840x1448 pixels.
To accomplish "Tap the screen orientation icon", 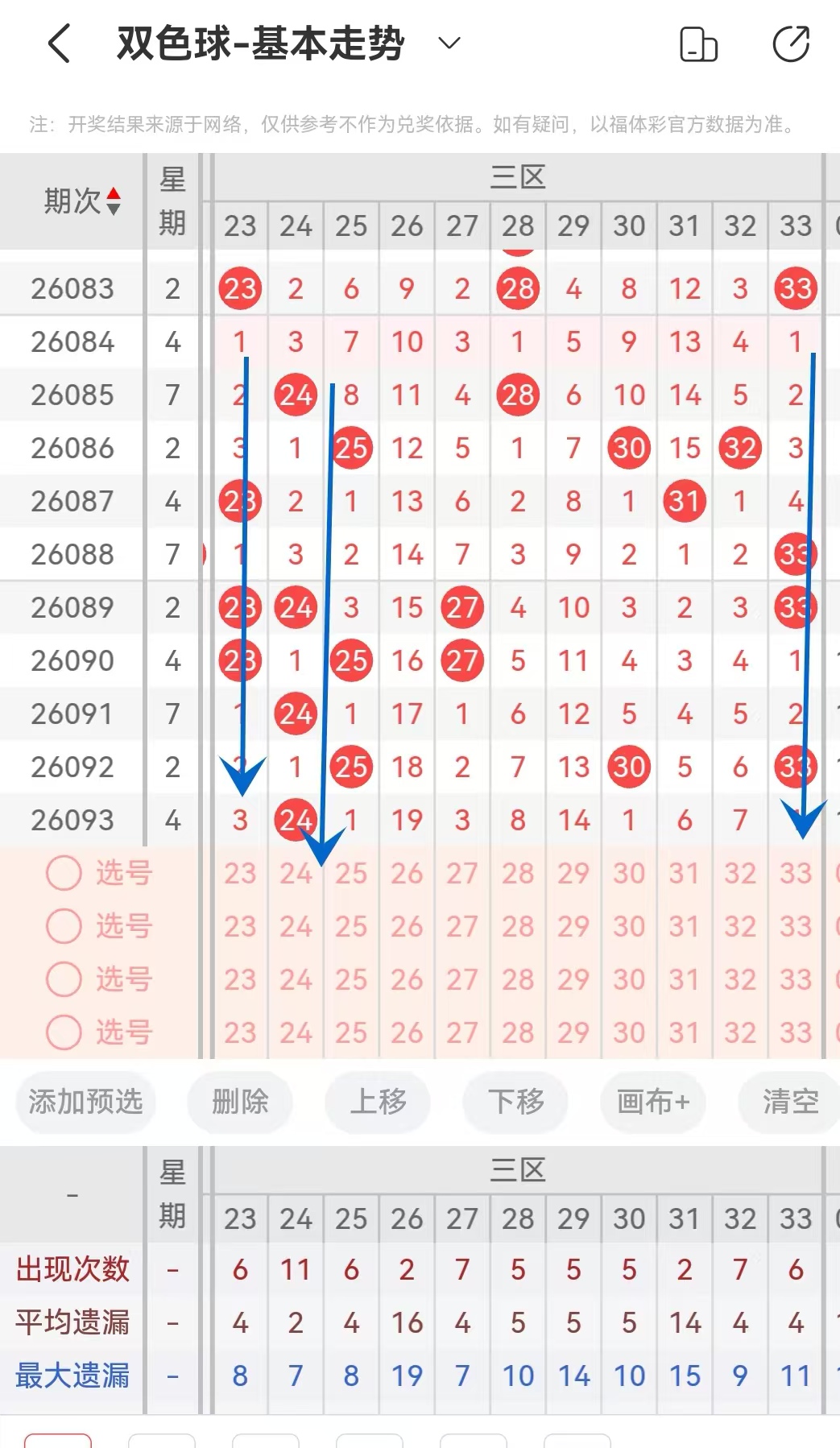I will click(698, 43).
